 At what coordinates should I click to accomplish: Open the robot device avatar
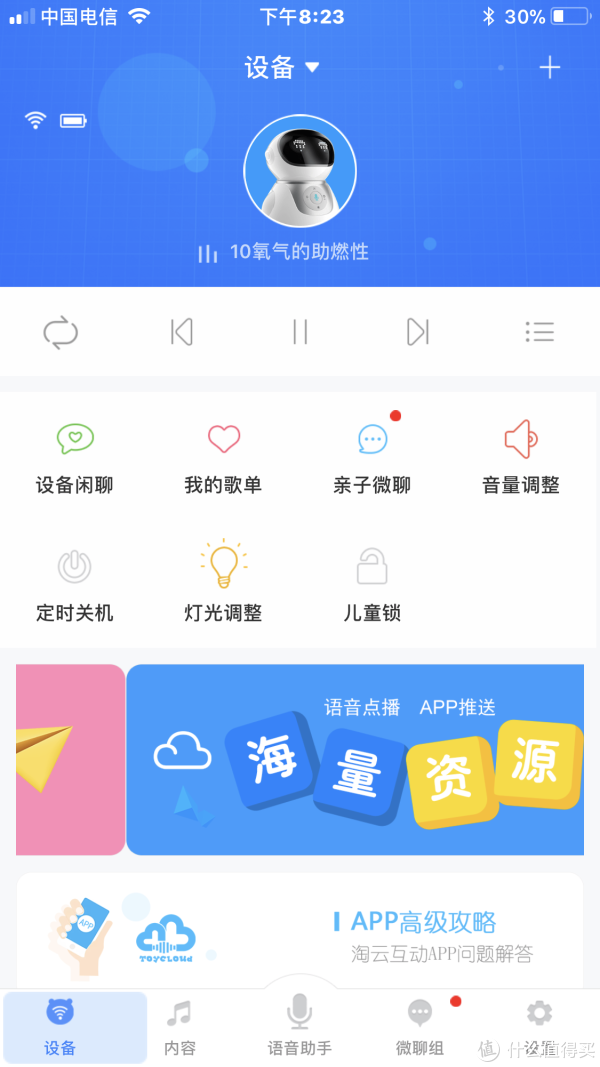click(300, 171)
